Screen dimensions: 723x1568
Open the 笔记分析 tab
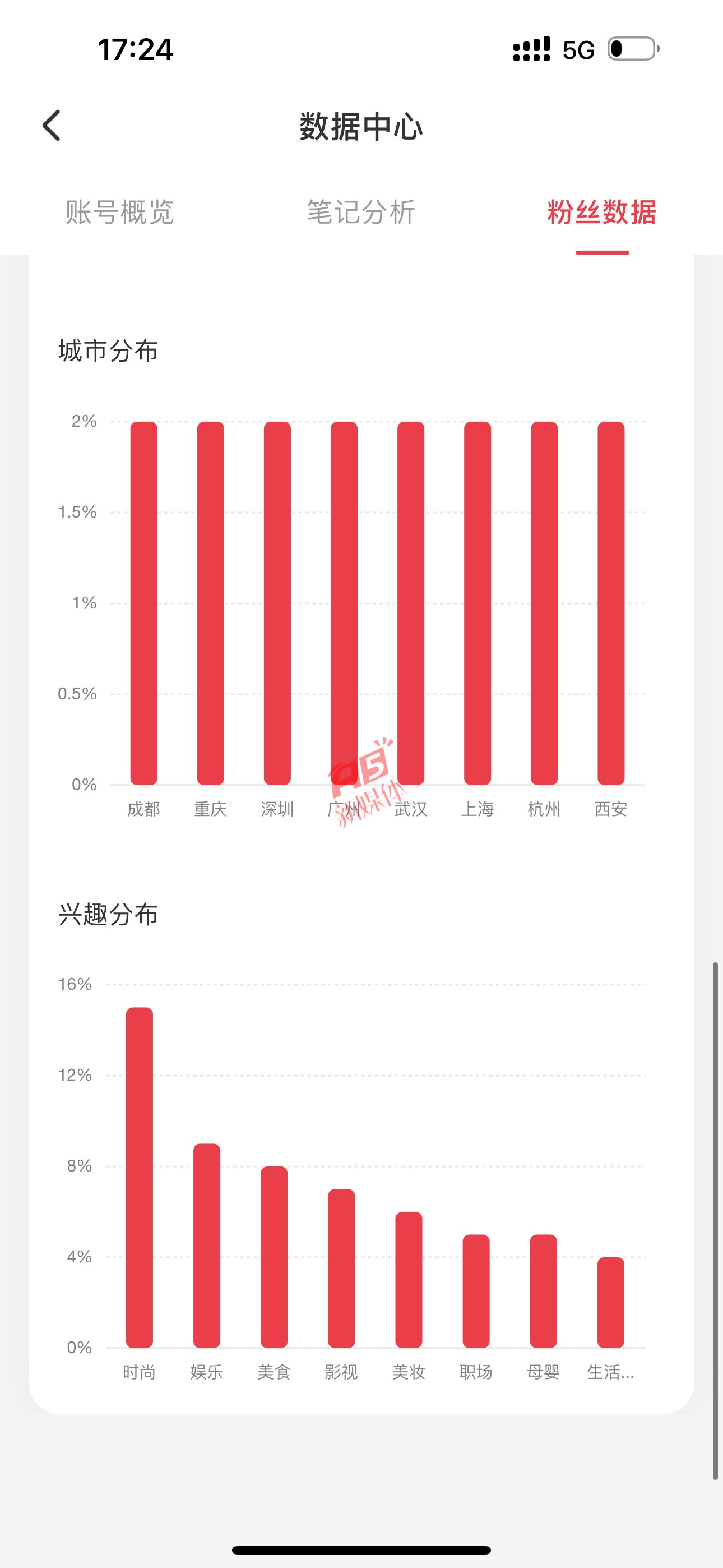pyautogui.click(x=361, y=213)
